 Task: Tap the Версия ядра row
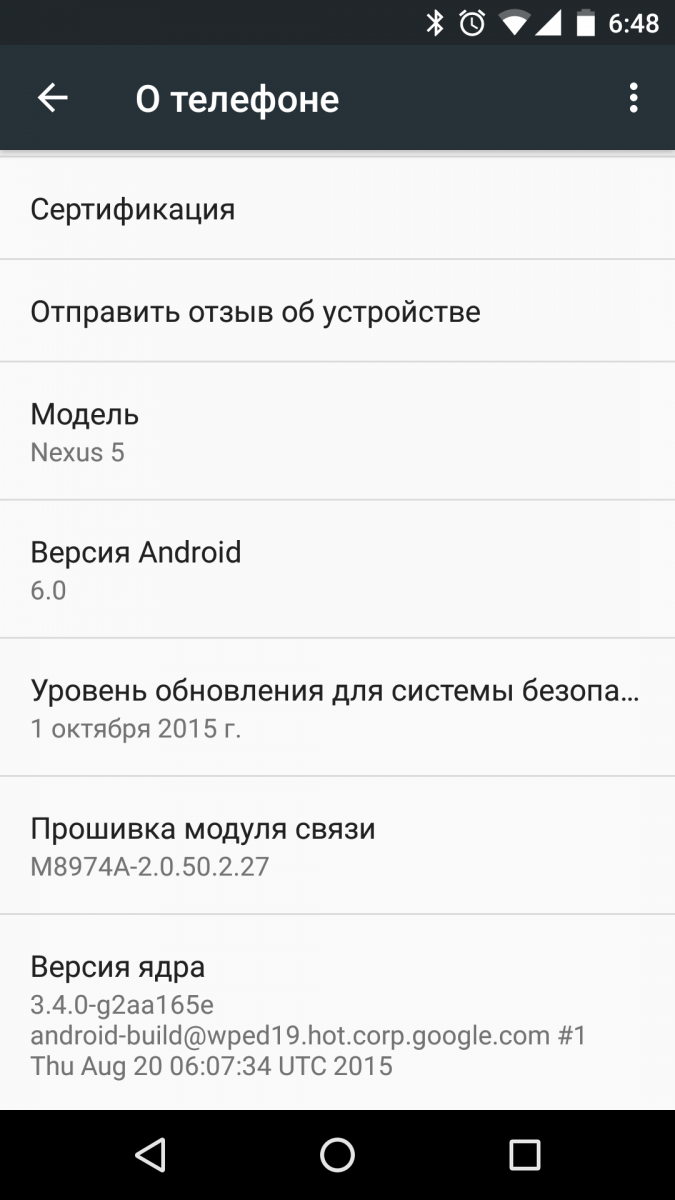(x=337, y=1012)
